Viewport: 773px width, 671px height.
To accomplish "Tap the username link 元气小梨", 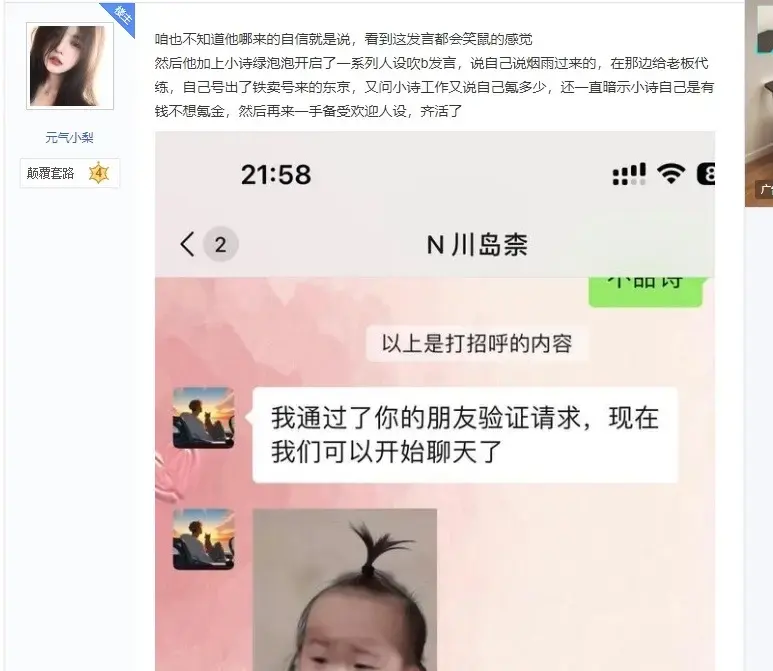I will pyautogui.click(x=69, y=138).
